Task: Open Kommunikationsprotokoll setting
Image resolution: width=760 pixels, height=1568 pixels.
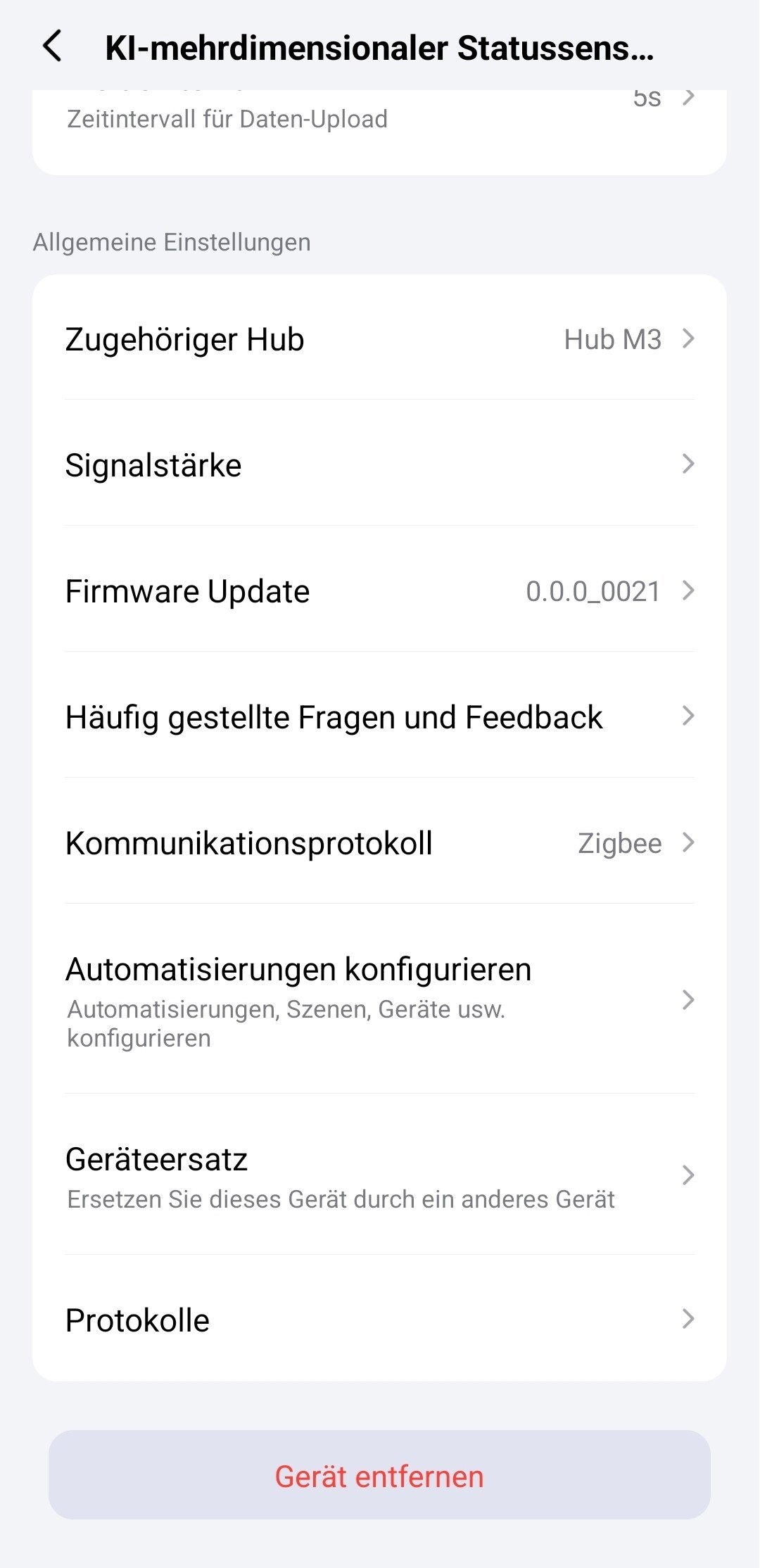Action: pyautogui.click(x=379, y=842)
